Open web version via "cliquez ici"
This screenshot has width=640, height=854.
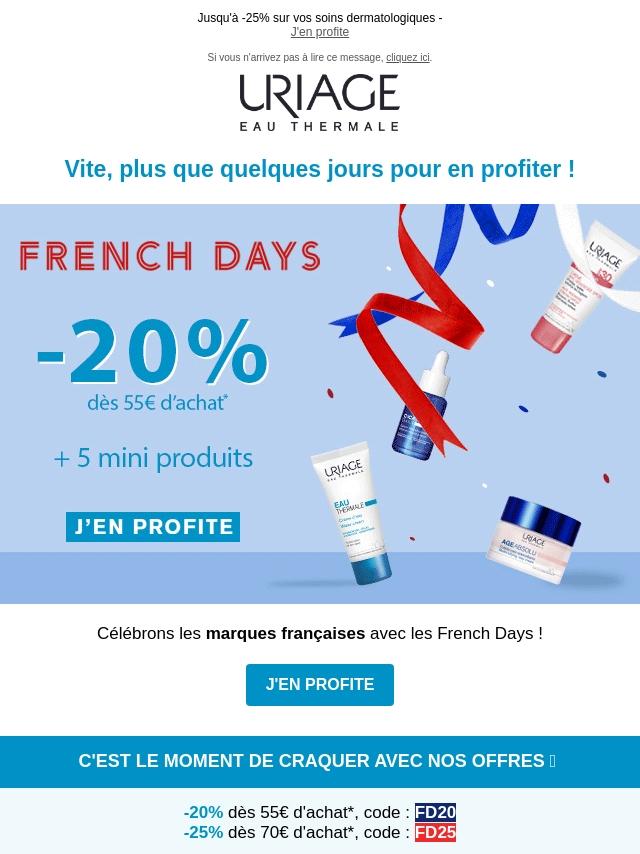pos(407,58)
